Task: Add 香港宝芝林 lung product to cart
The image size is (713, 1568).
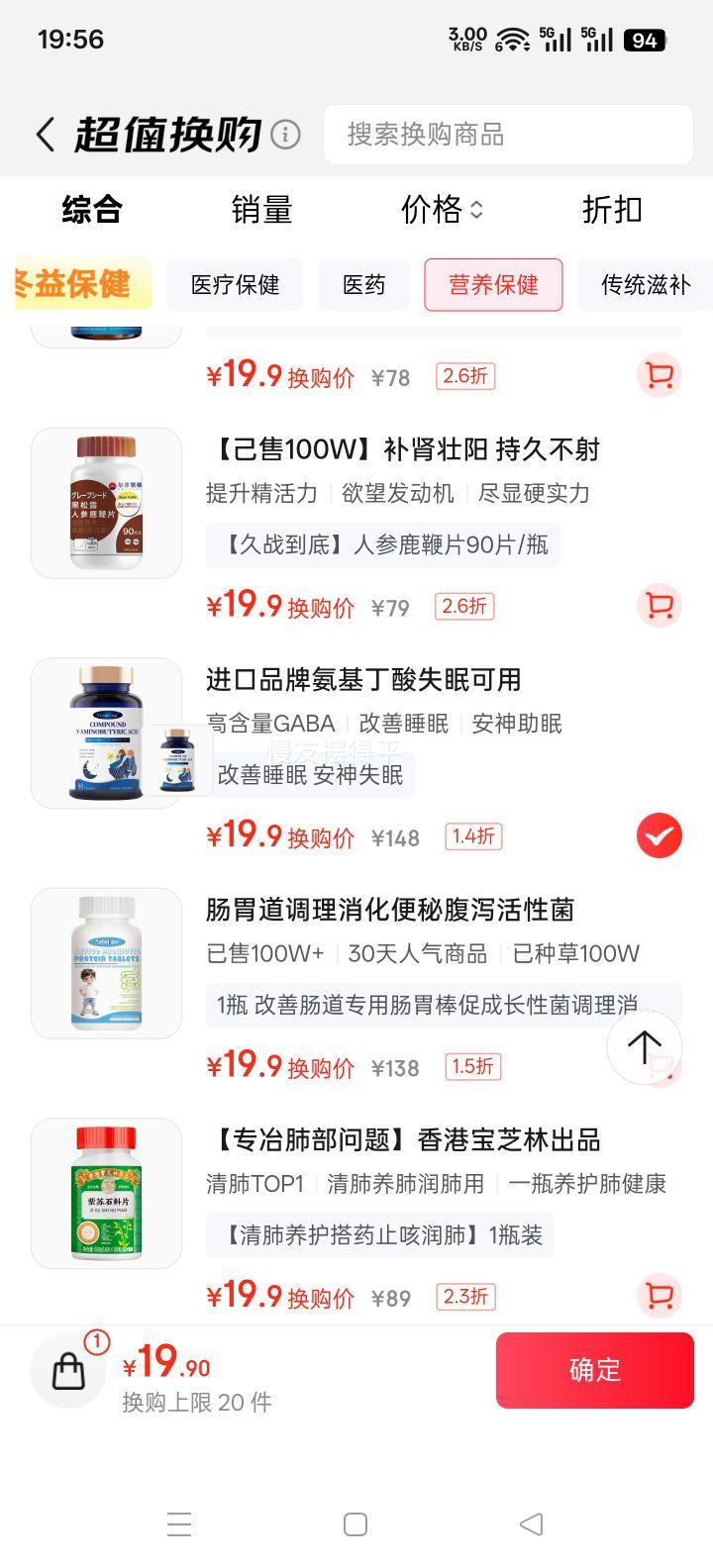Action: (659, 1296)
